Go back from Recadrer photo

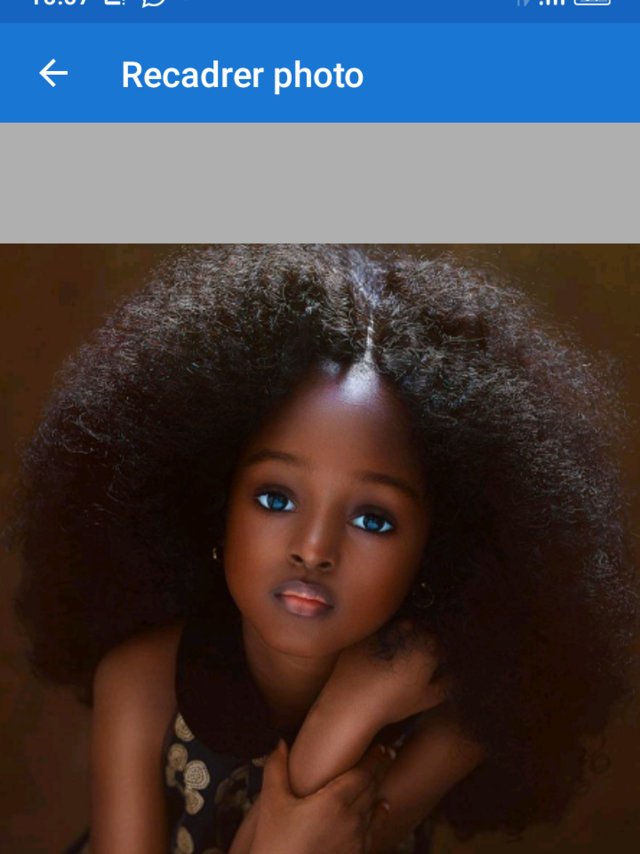(x=53, y=73)
